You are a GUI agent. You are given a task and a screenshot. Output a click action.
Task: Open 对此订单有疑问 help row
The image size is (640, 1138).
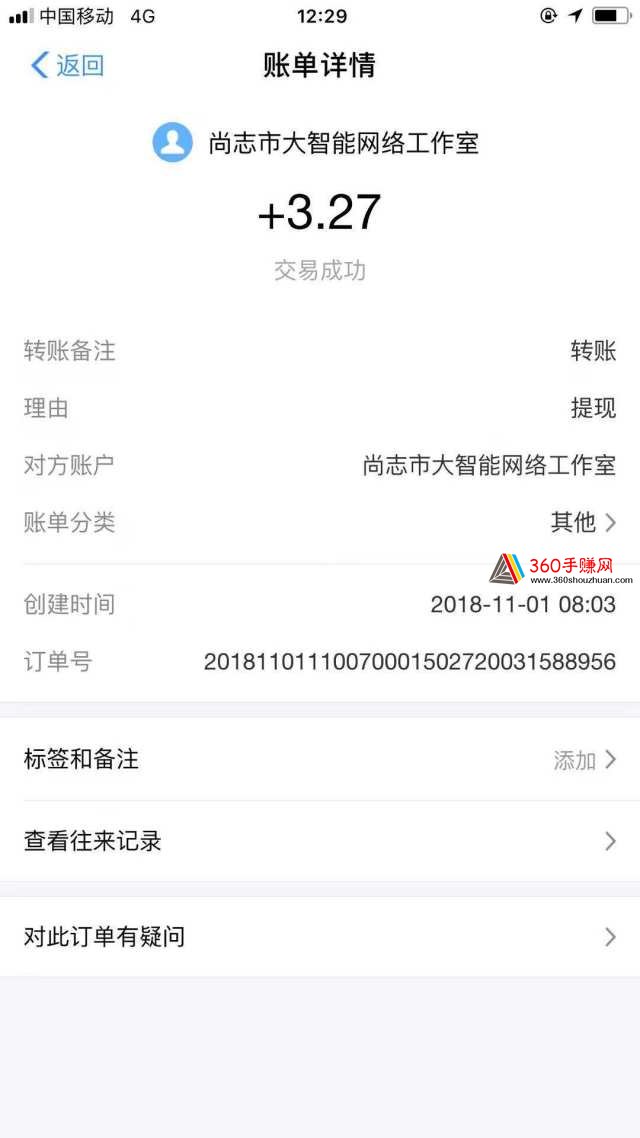coord(320,937)
